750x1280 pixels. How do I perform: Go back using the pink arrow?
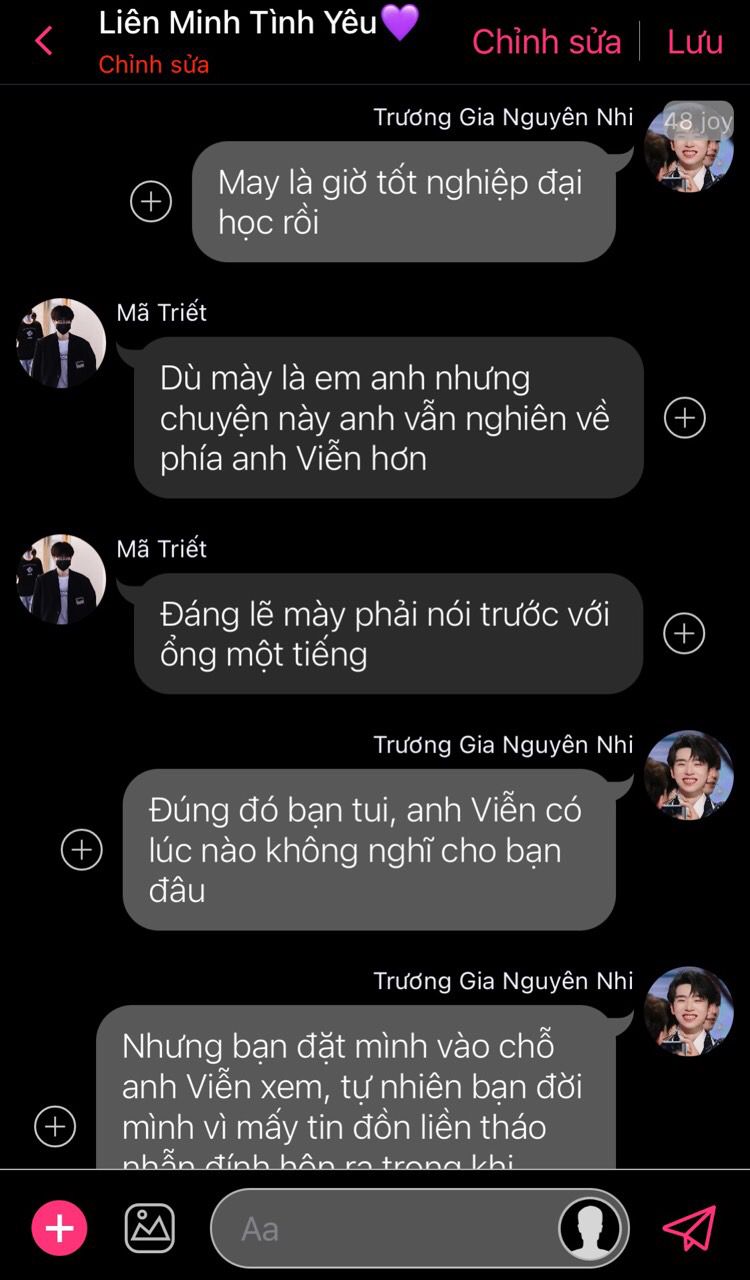pos(43,41)
